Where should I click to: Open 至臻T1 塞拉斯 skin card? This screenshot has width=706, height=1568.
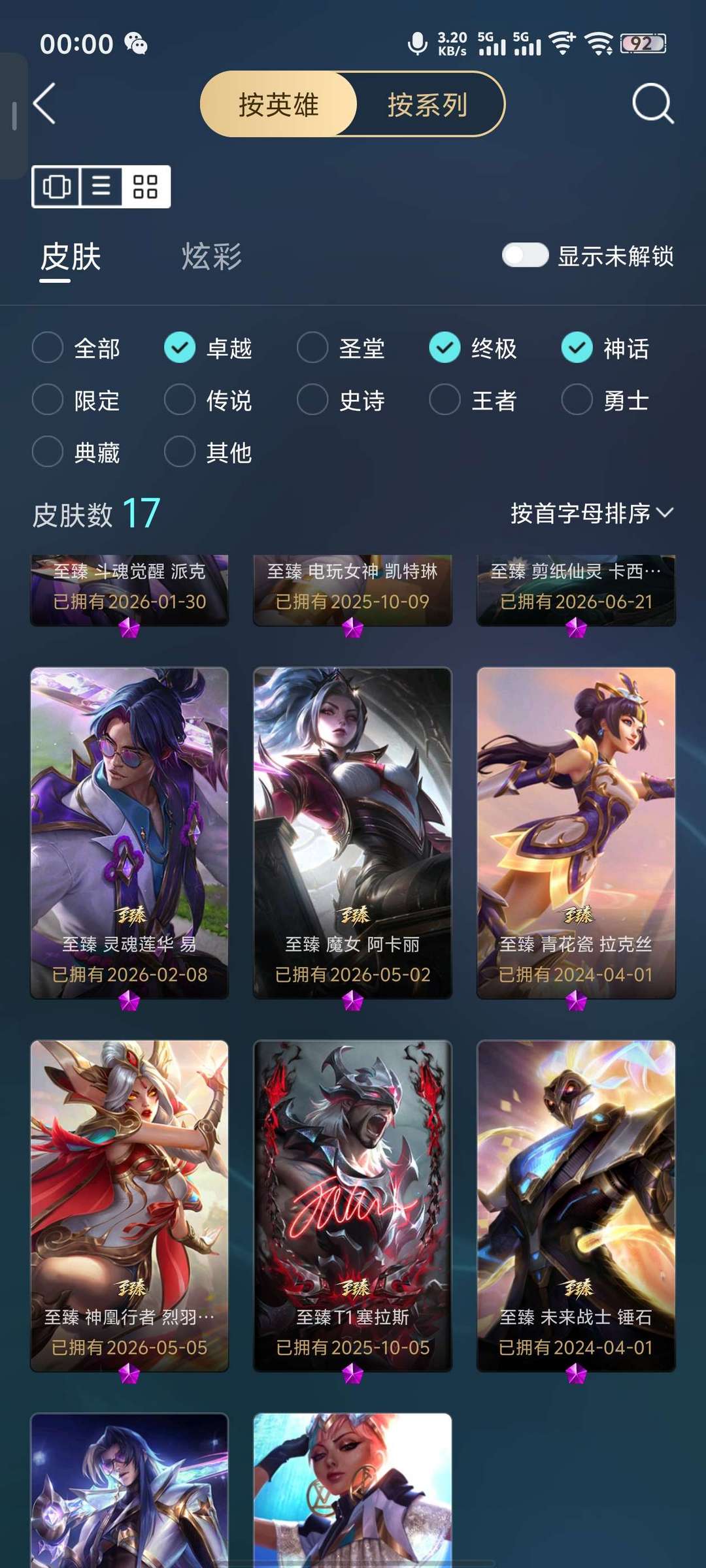point(353,1206)
